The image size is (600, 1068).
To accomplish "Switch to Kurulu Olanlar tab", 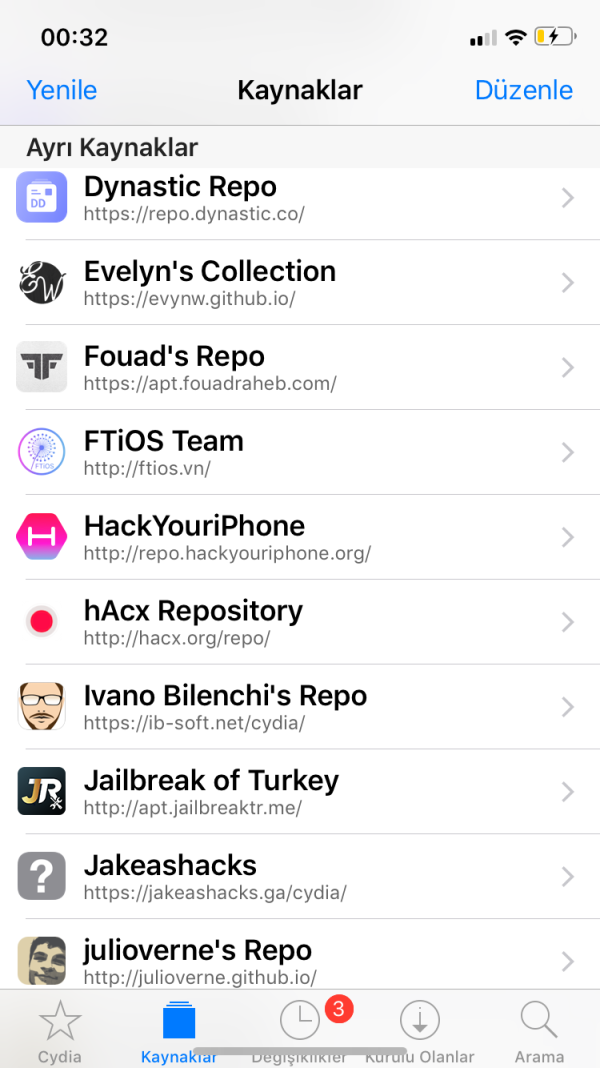I will pos(420,1030).
